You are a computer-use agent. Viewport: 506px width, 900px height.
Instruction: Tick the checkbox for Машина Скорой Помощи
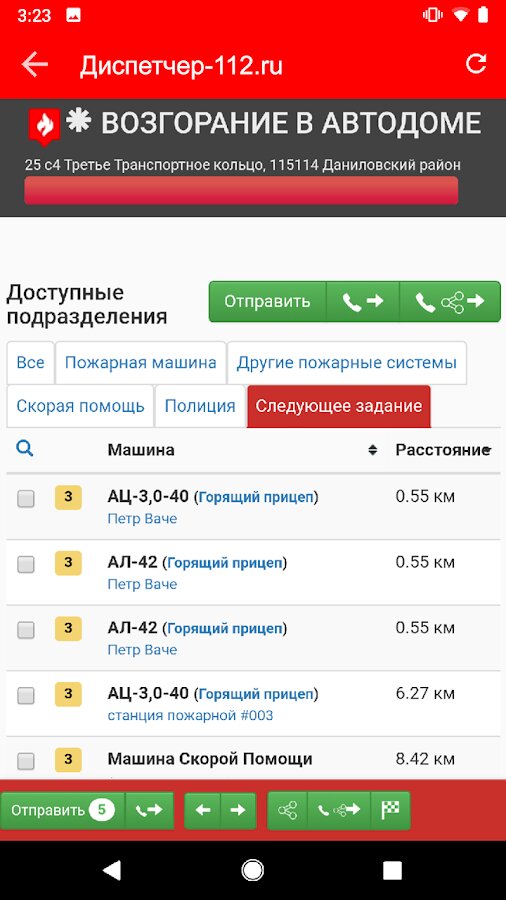(x=25, y=762)
